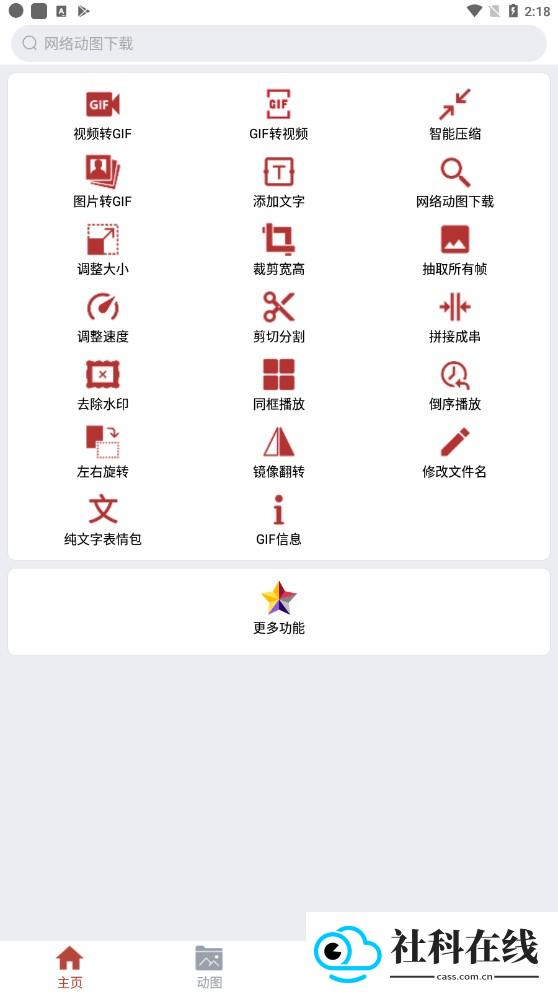This screenshot has width=558, height=992.
Task: Select 倒序播放 reverse playback
Action: [455, 385]
